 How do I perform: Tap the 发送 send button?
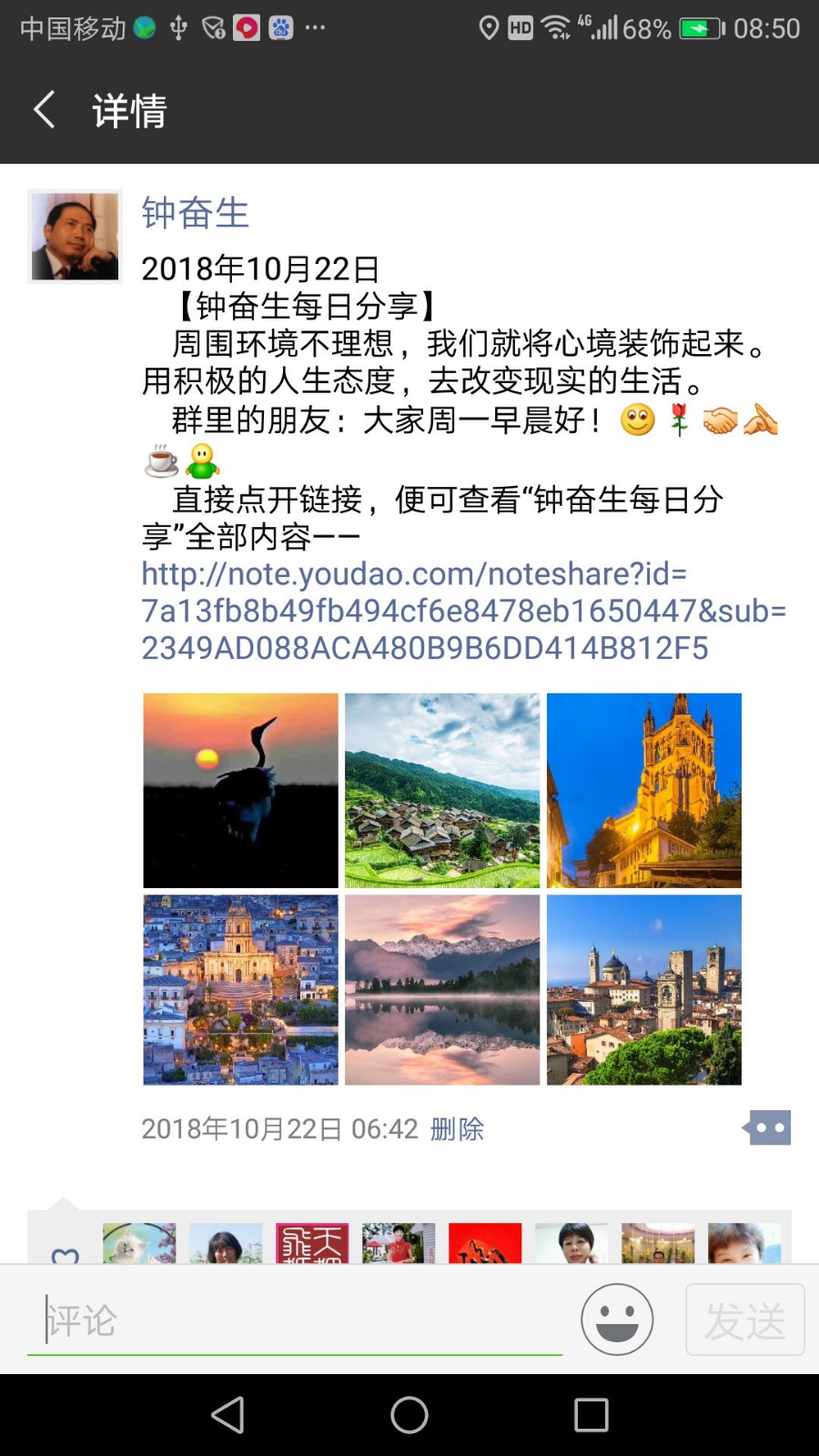click(x=744, y=1319)
